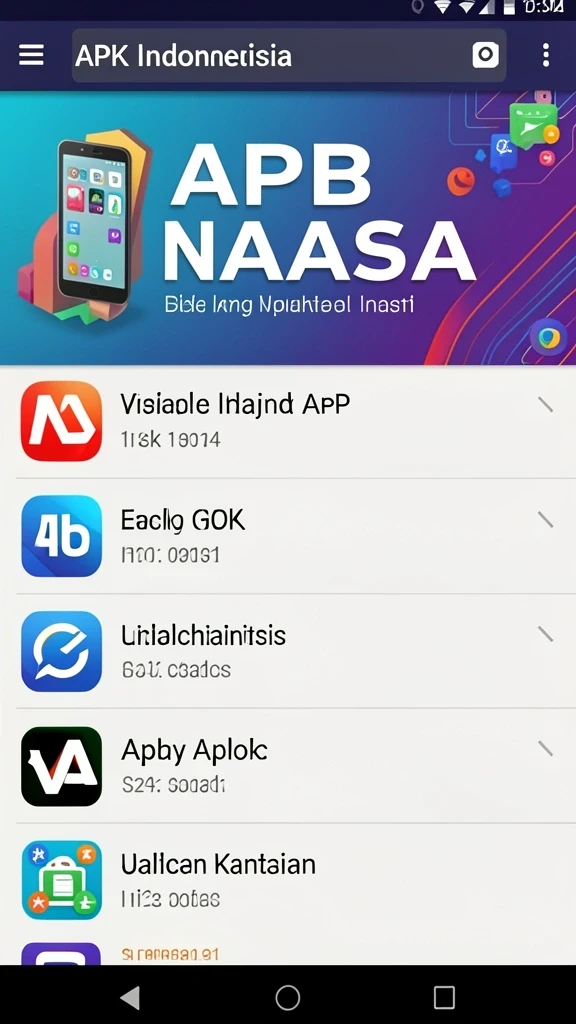Viewport: 576px width, 1024px height.
Task: View the Apby Aplok app row
Action: [x=288, y=766]
